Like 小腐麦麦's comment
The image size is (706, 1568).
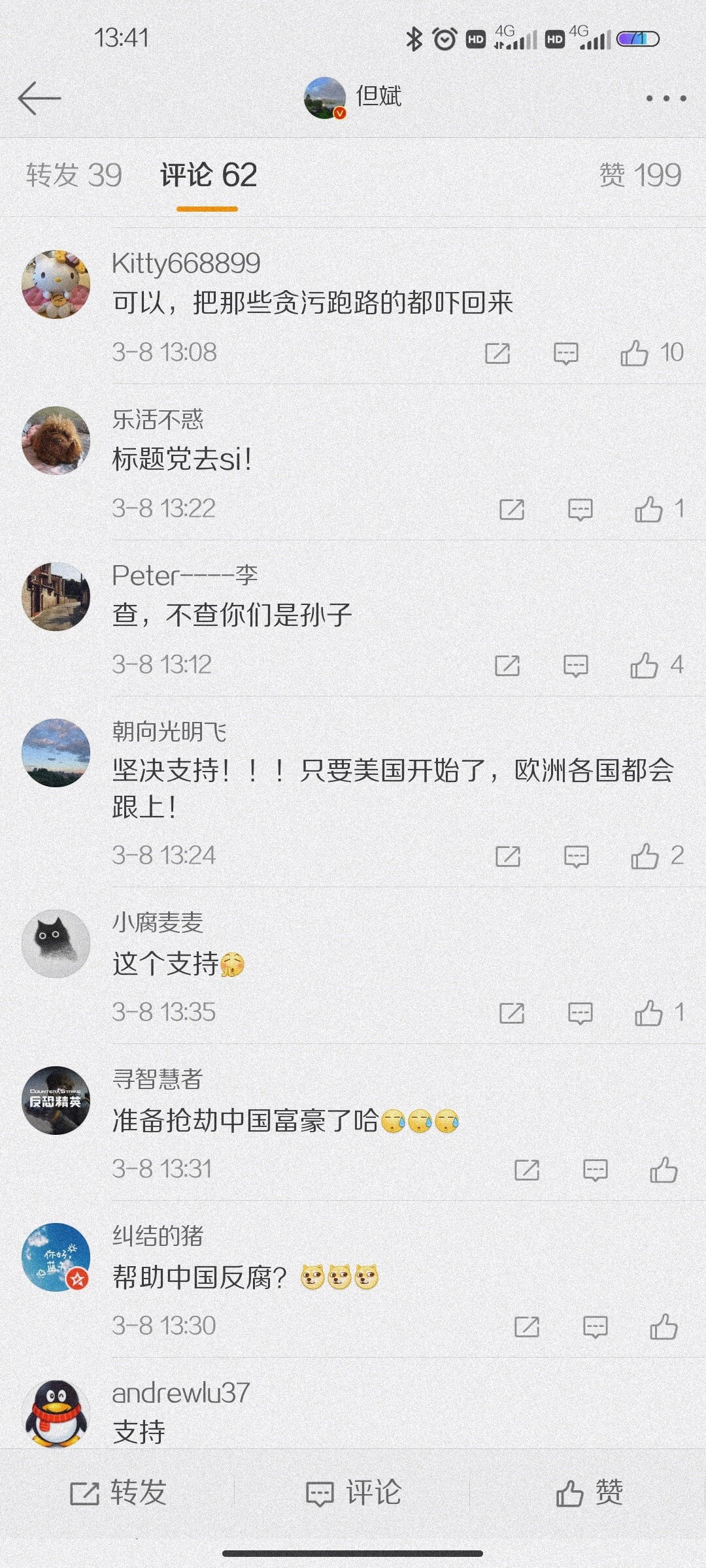[x=648, y=1013]
